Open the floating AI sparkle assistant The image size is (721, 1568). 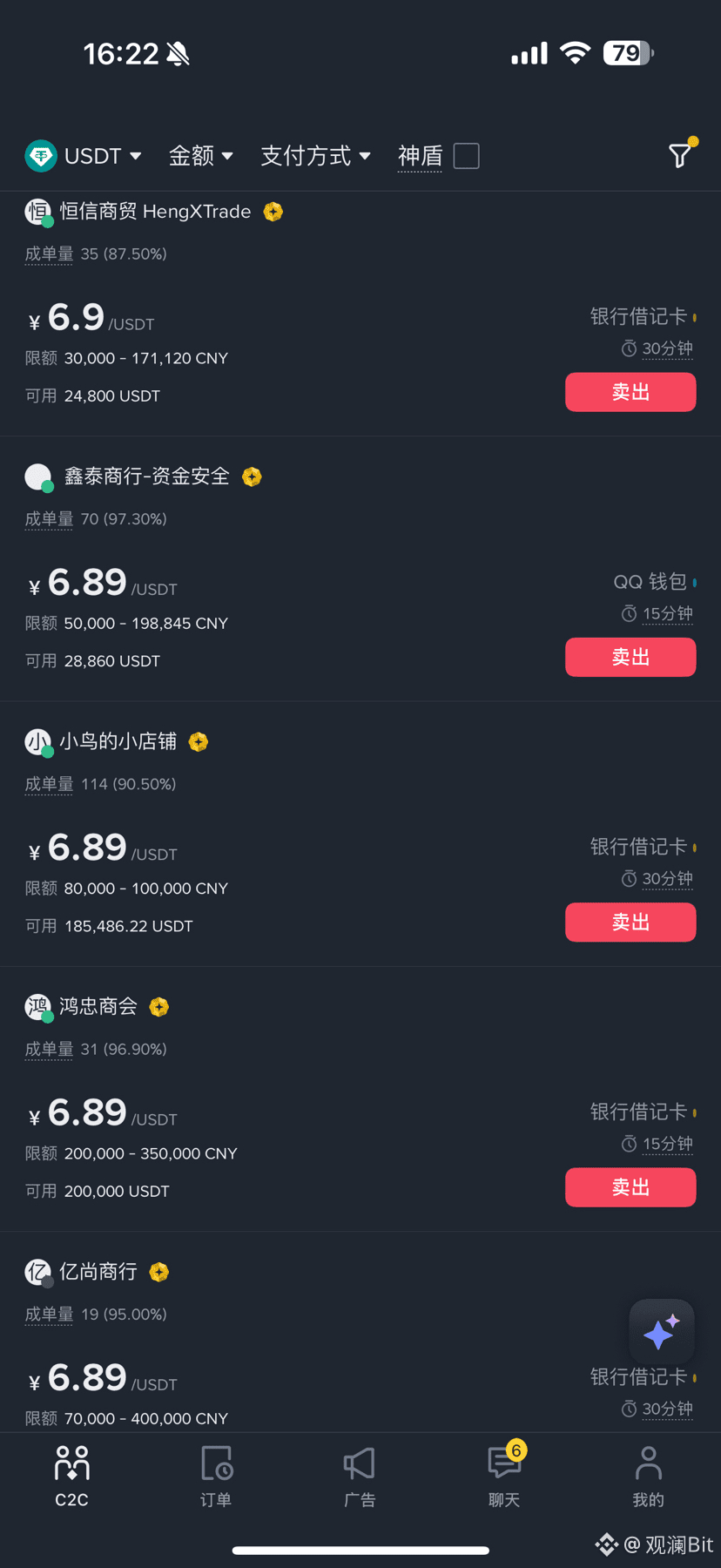pos(662,1332)
